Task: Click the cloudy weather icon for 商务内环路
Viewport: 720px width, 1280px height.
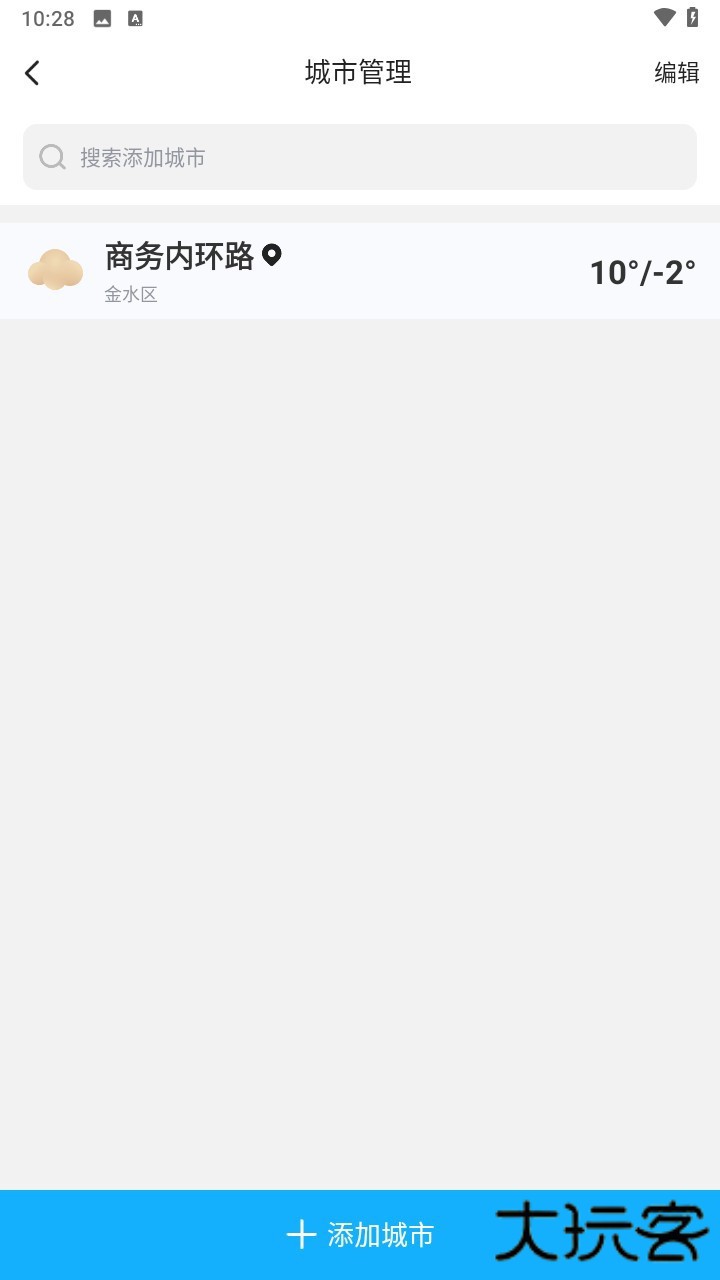Action: [x=56, y=268]
